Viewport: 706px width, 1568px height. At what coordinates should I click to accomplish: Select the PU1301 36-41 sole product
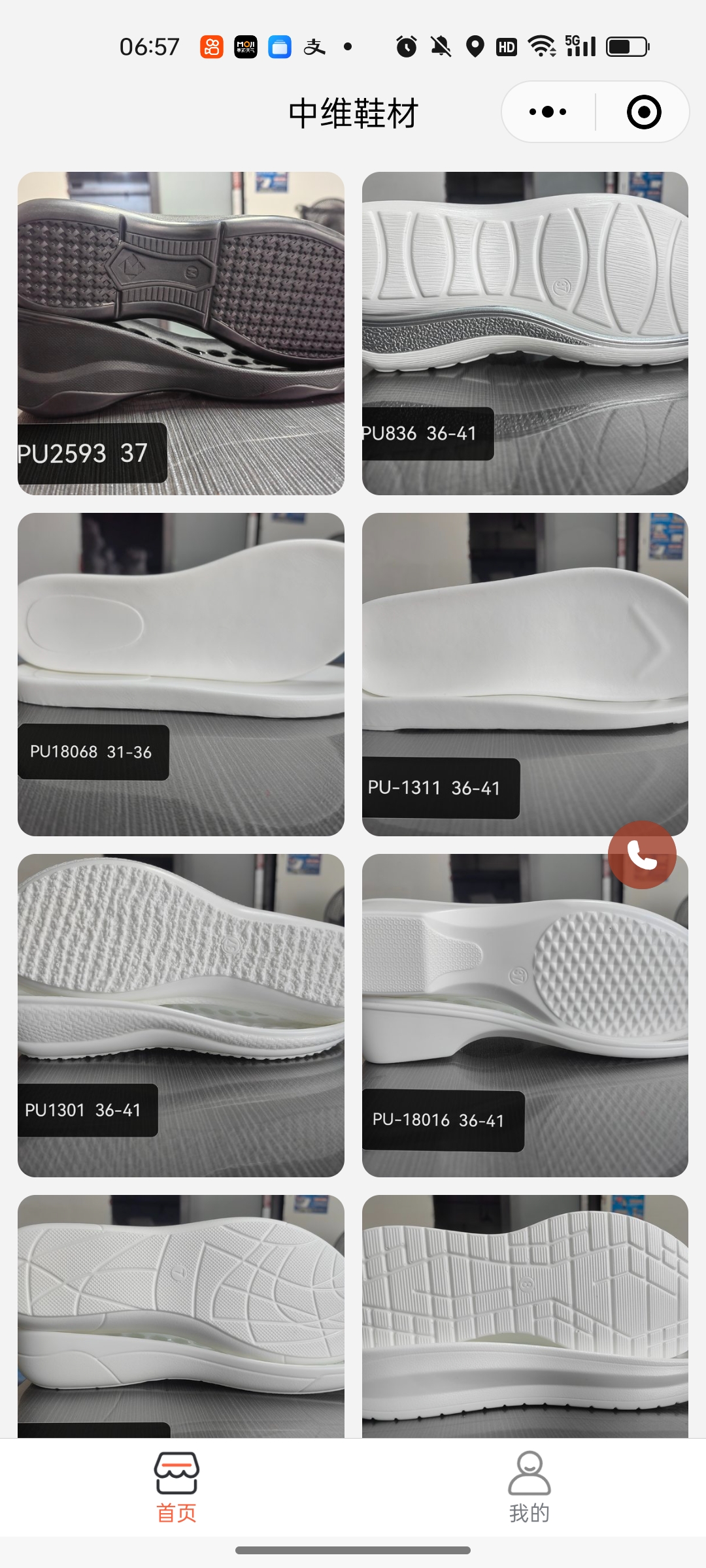pyautogui.click(x=180, y=1015)
